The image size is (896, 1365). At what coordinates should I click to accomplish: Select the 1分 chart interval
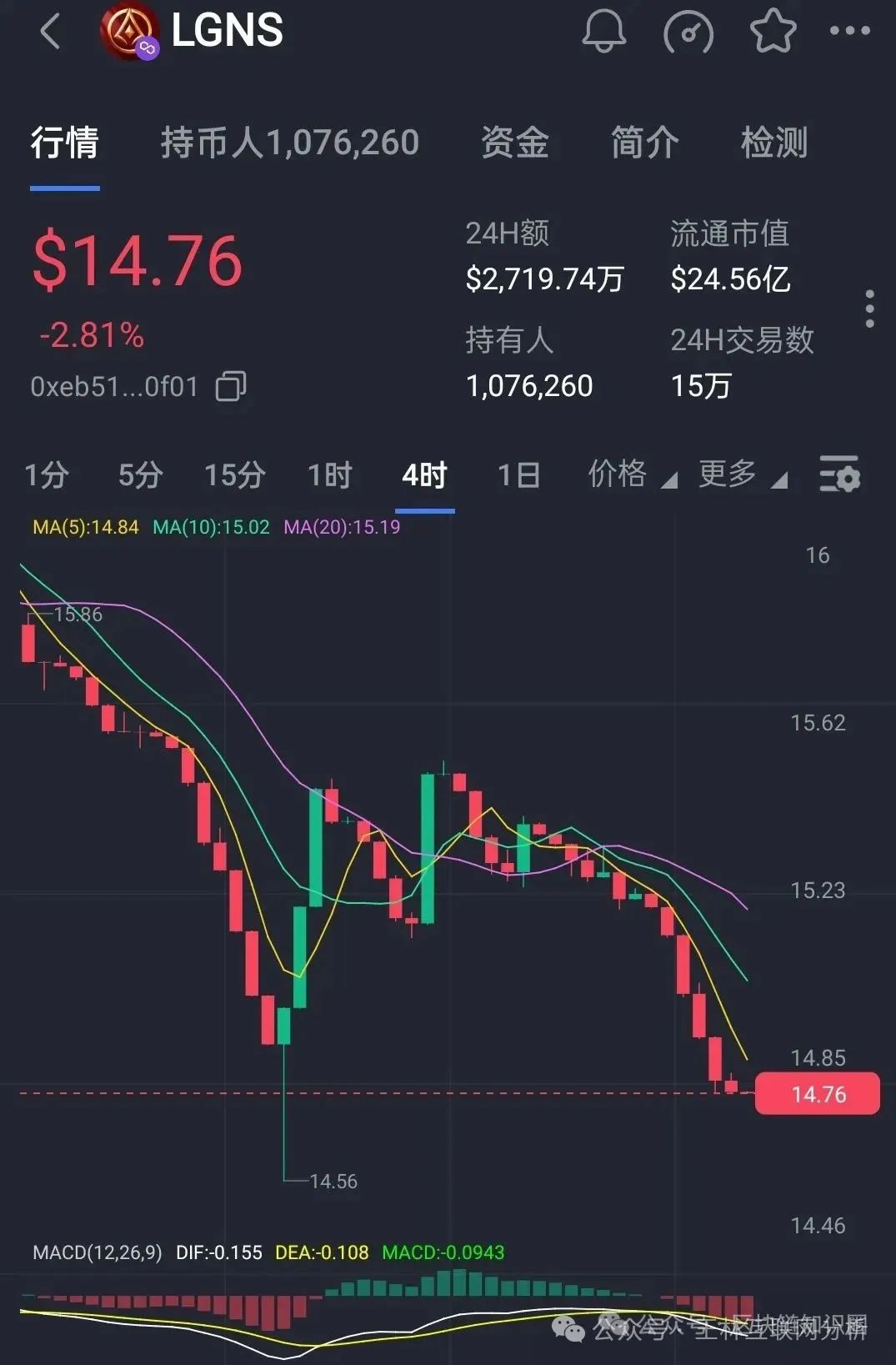click(46, 475)
